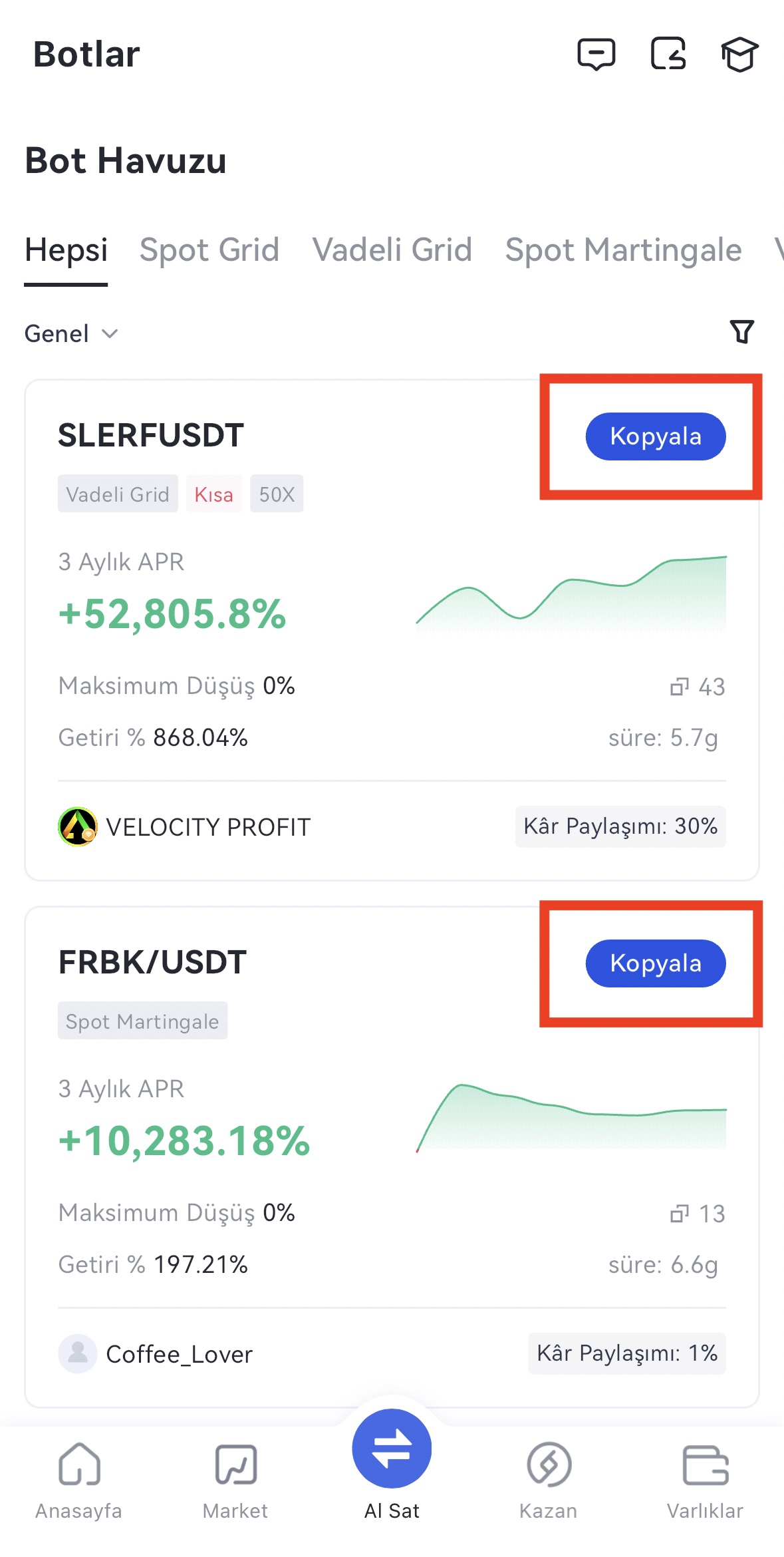Show Spot Martingale bots

tap(622, 250)
